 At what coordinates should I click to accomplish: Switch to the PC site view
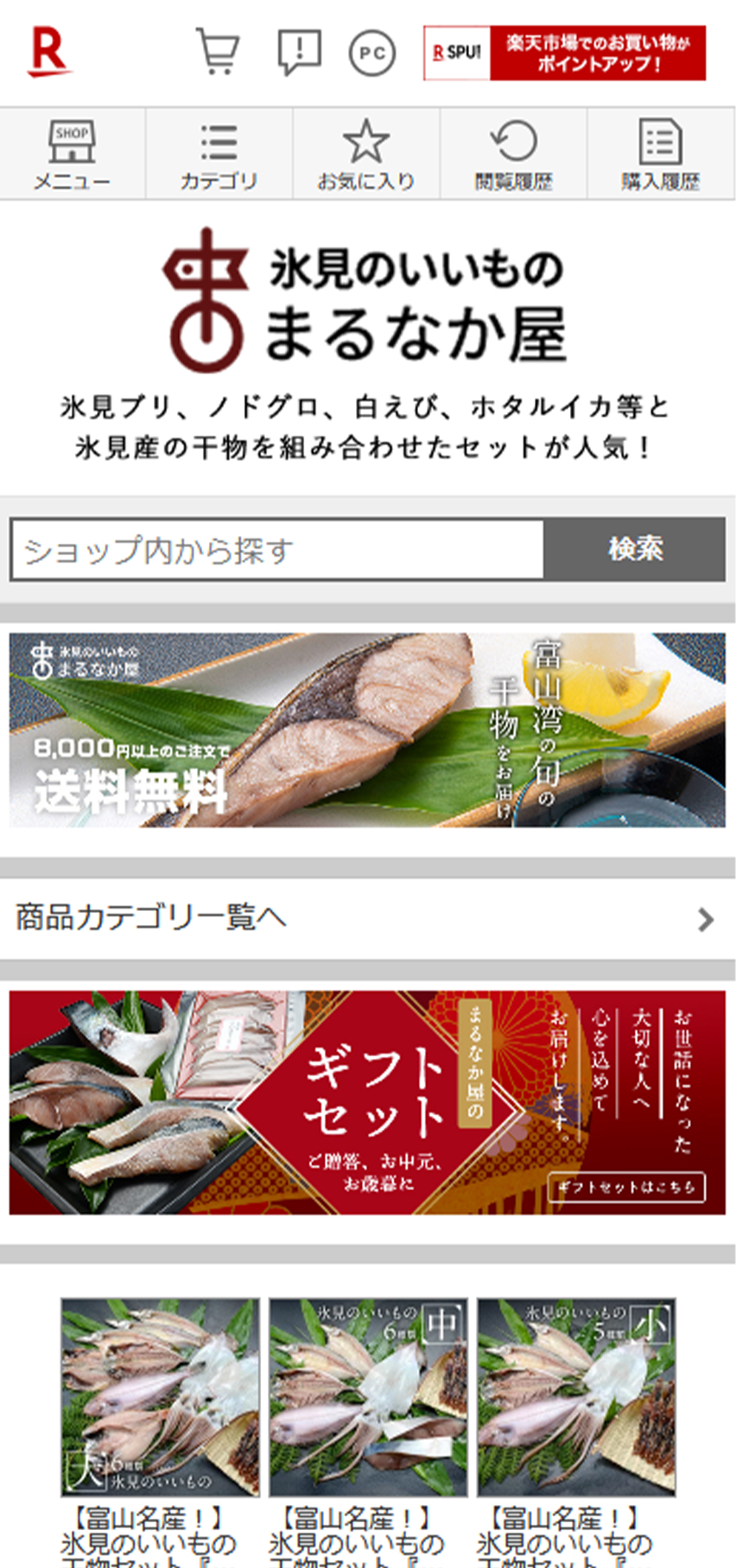(x=372, y=53)
